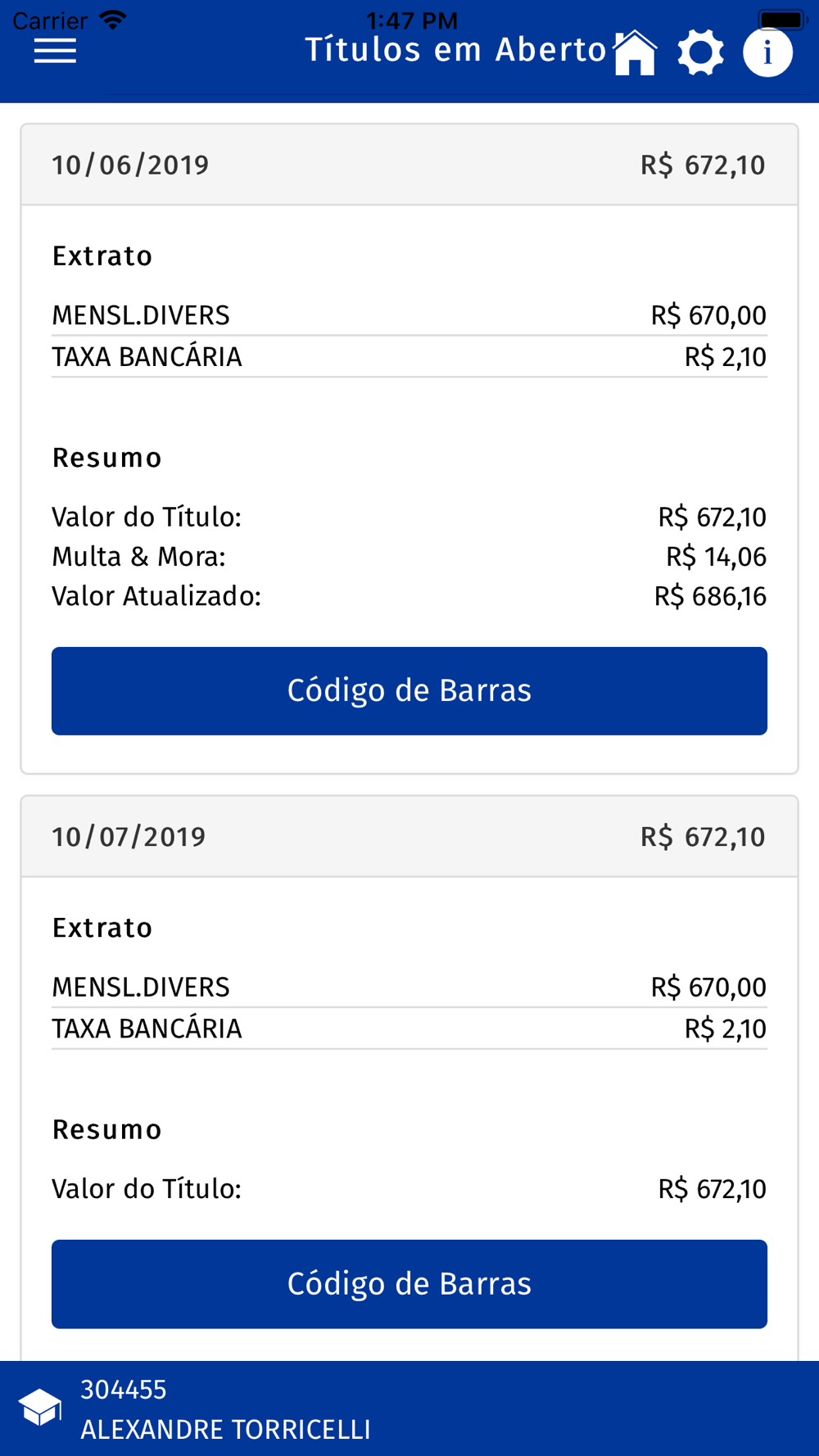Open the hamburger side menu
This screenshot has height=1456, width=819.
55,51
